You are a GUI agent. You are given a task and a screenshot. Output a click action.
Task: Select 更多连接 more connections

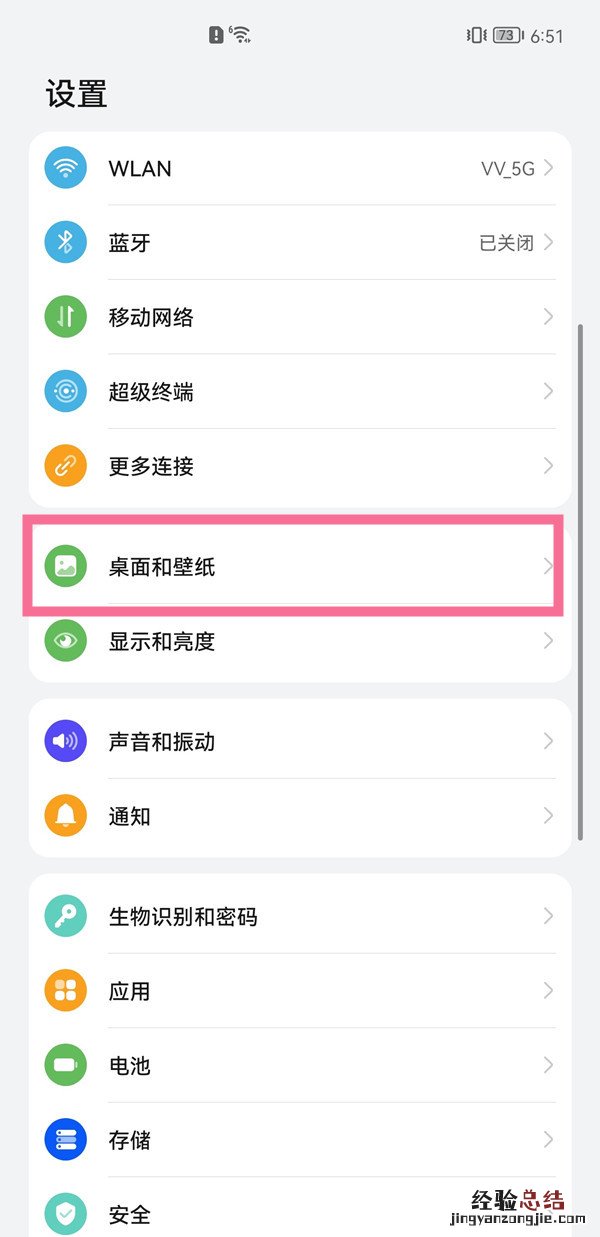click(x=300, y=466)
